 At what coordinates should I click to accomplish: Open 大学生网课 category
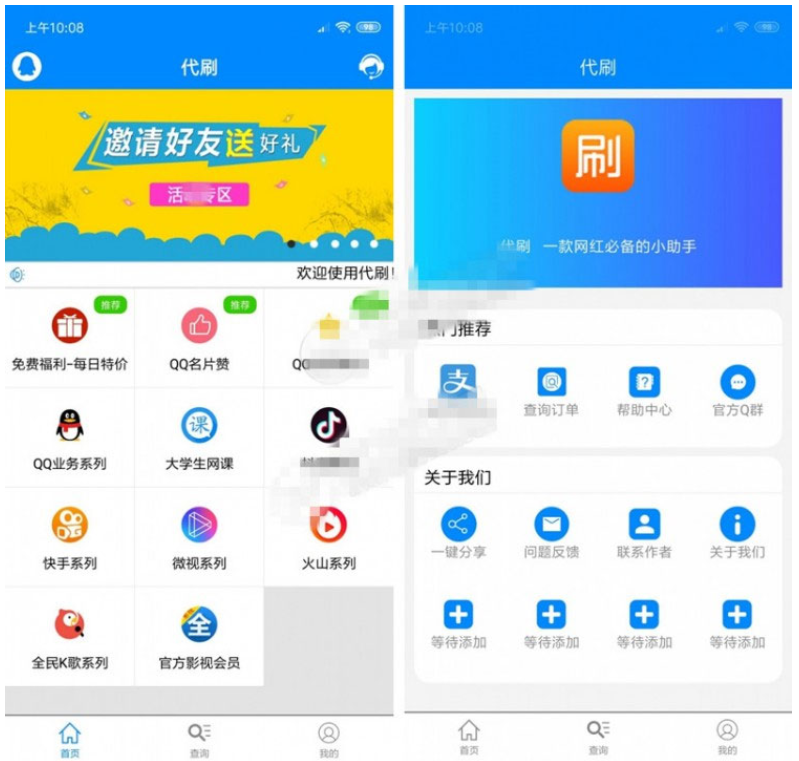pyautogui.click(x=199, y=438)
